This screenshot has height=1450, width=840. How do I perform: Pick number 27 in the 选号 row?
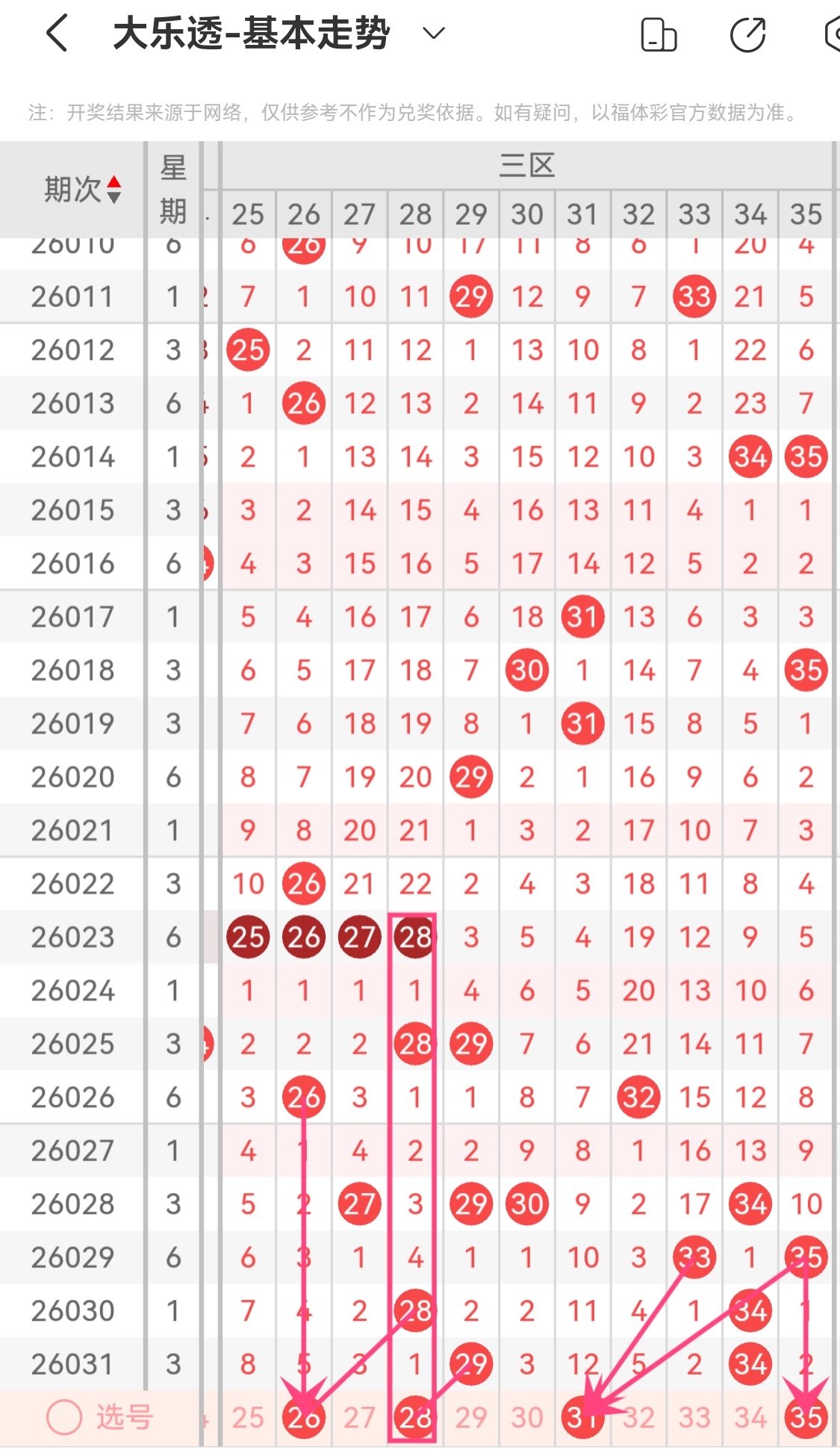[x=359, y=1417]
